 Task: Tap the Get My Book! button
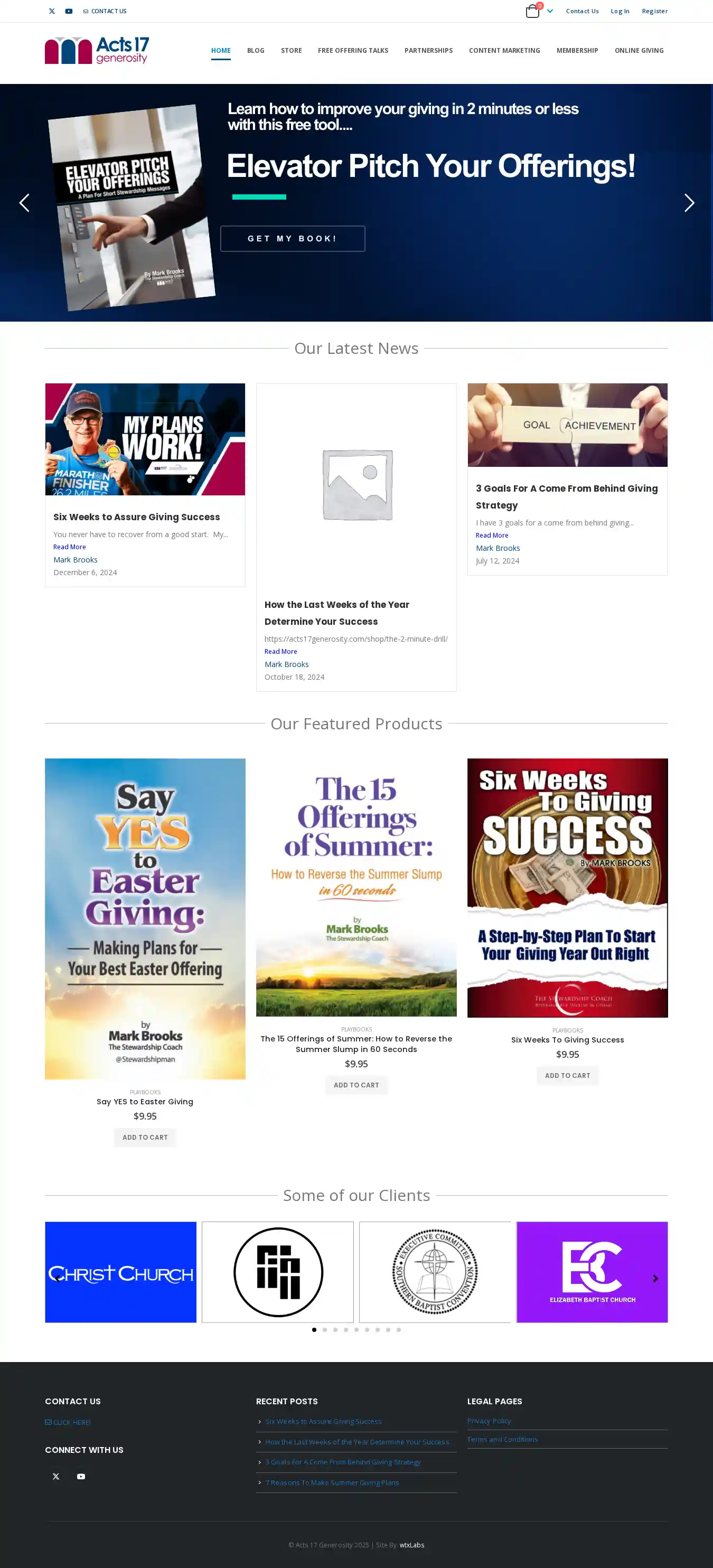[292, 239]
